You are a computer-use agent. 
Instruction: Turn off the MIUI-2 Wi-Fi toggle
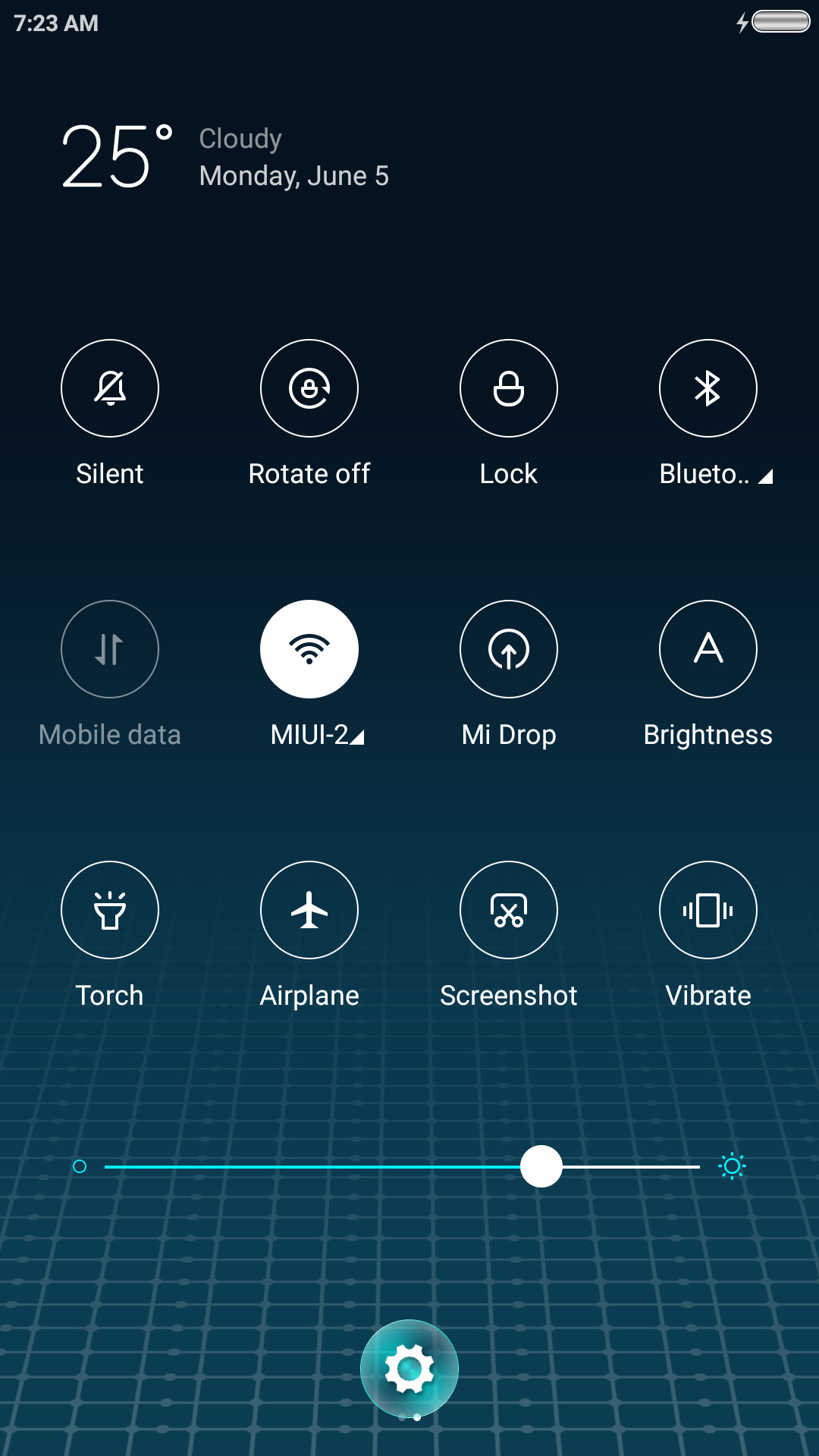point(309,649)
